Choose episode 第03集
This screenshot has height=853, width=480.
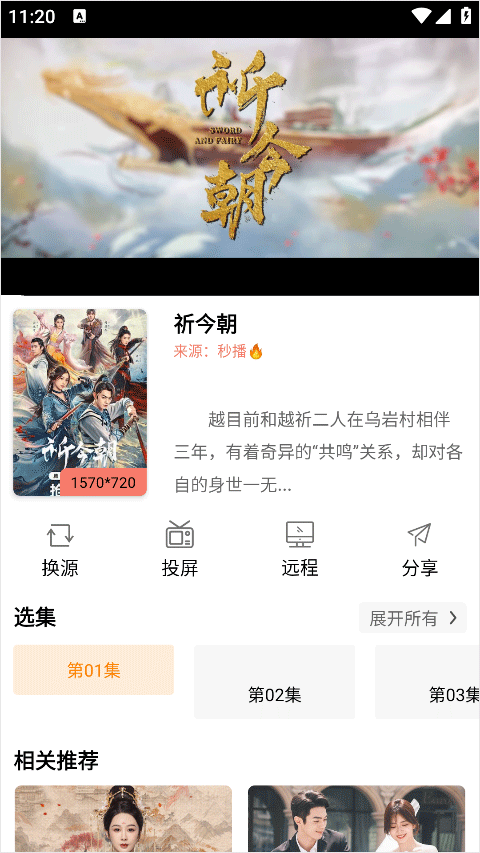point(428,682)
